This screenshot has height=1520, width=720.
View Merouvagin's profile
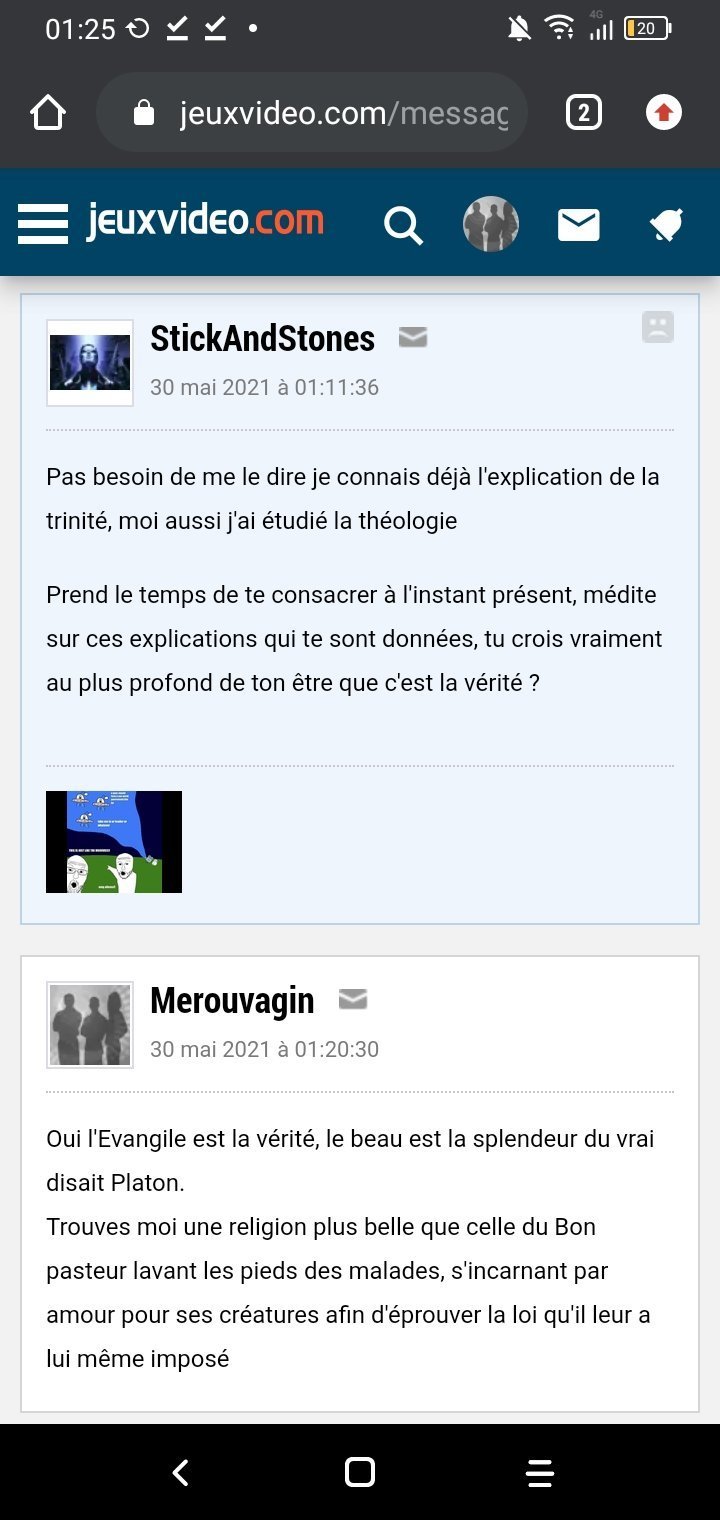click(232, 1001)
